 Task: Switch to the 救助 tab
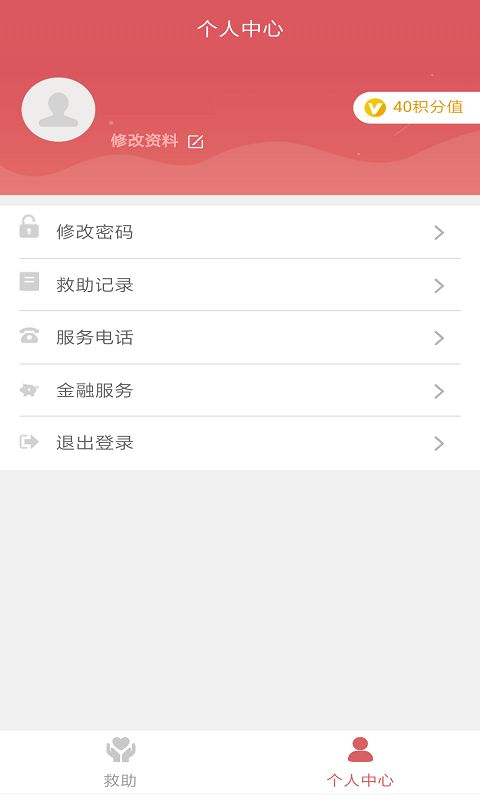tap(120, 763)
